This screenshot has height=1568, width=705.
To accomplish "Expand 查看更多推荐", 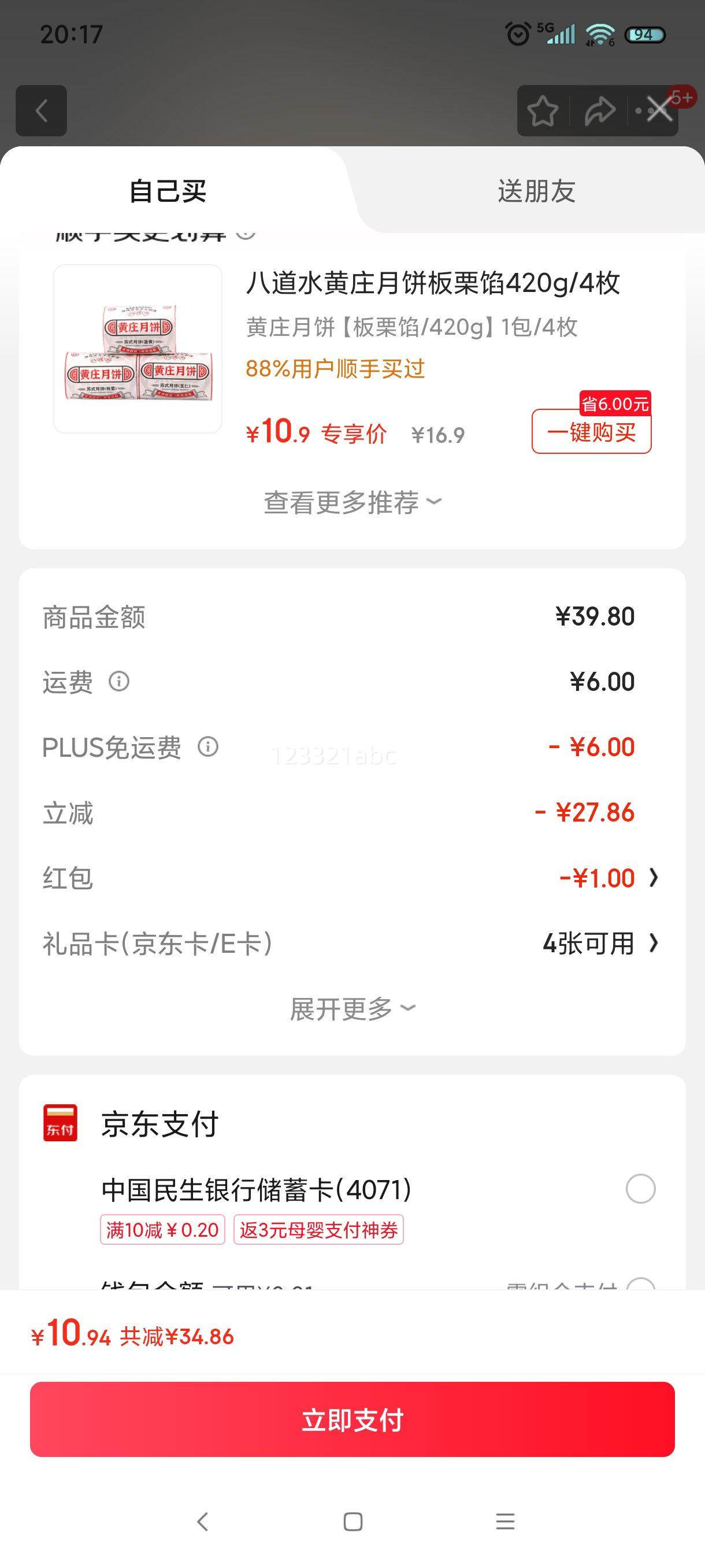I will 352,503.
